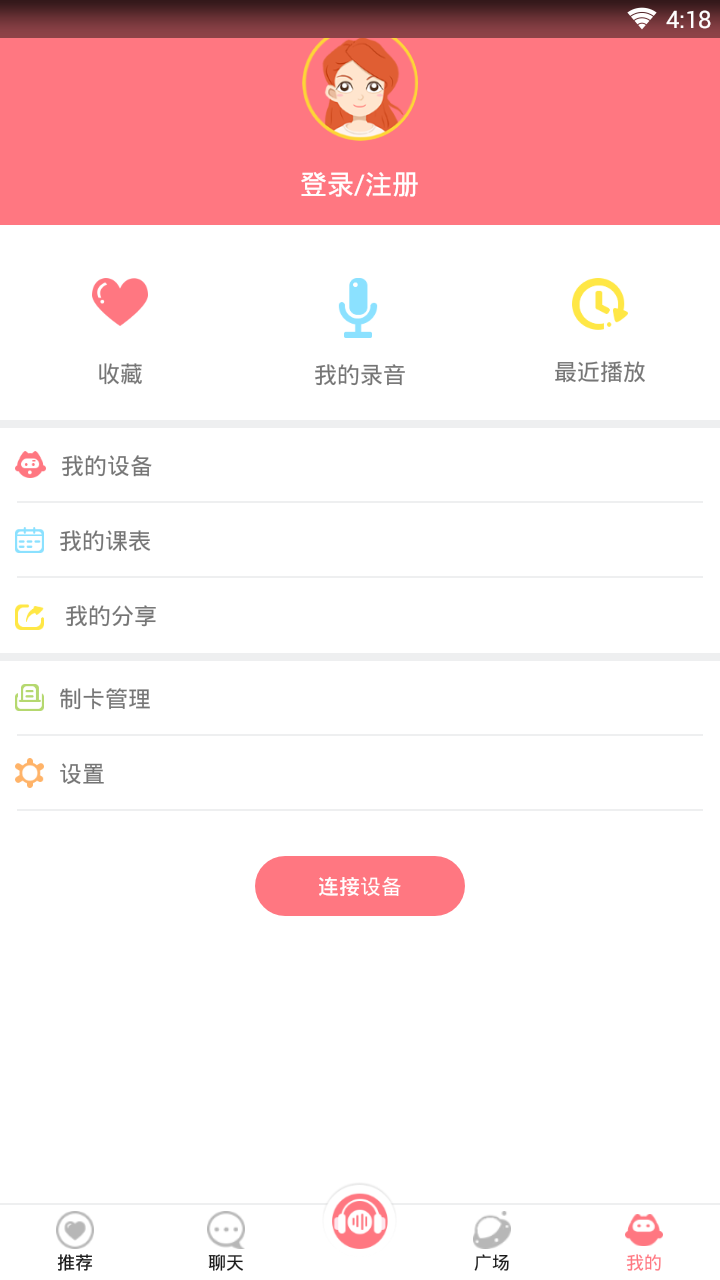Tap the 连接设备 button
720x1280 pixels.
(360, 886)
